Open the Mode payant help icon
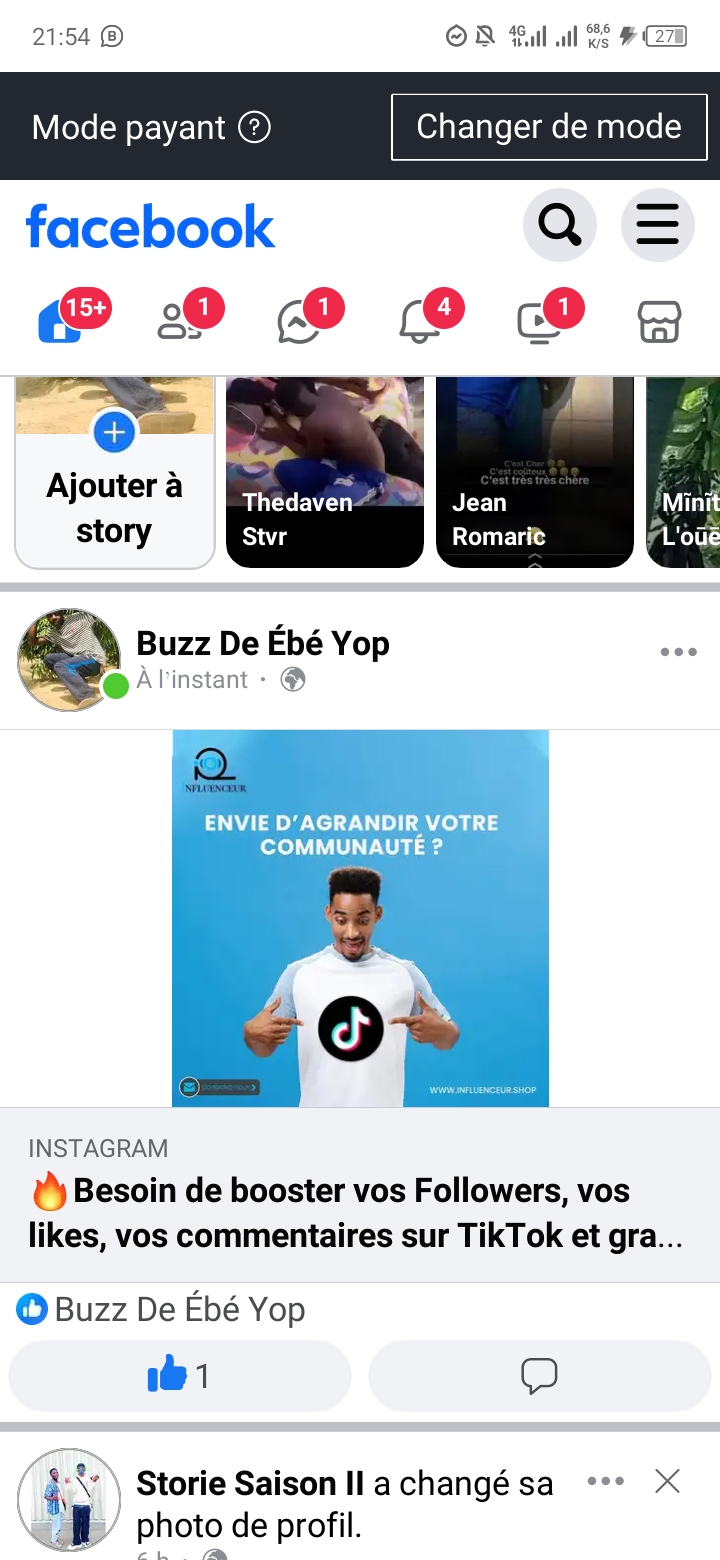Viewport: 720px width, 1560px height. tap(255, 127)
